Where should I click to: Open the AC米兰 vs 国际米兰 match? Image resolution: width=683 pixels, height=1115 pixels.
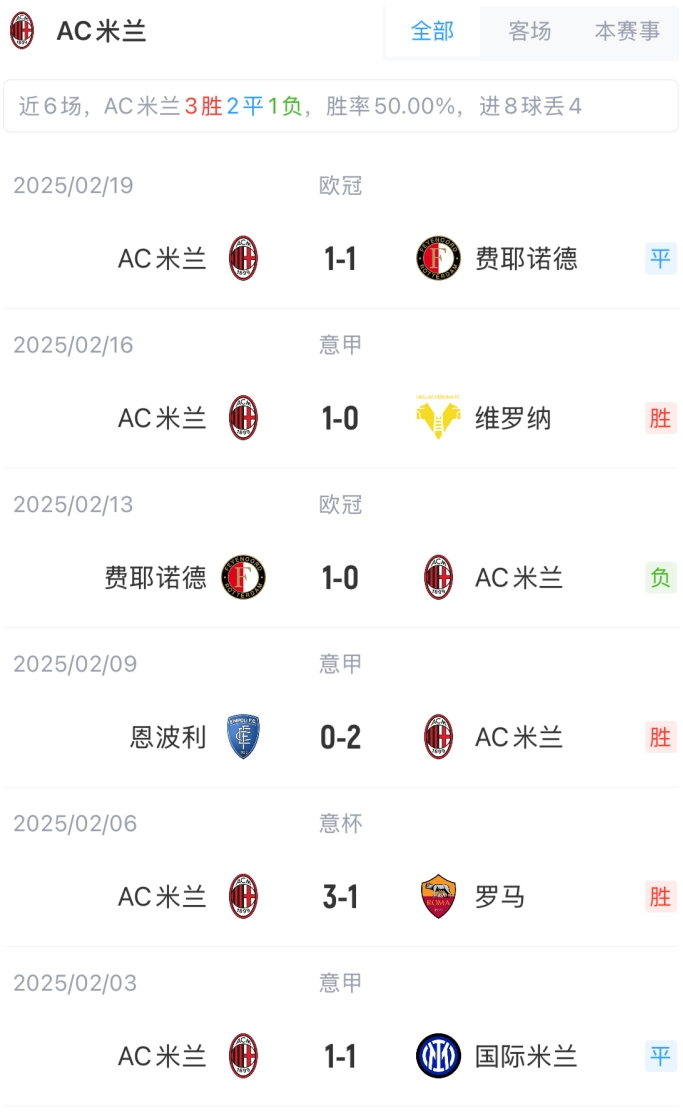click(340, 1056)
